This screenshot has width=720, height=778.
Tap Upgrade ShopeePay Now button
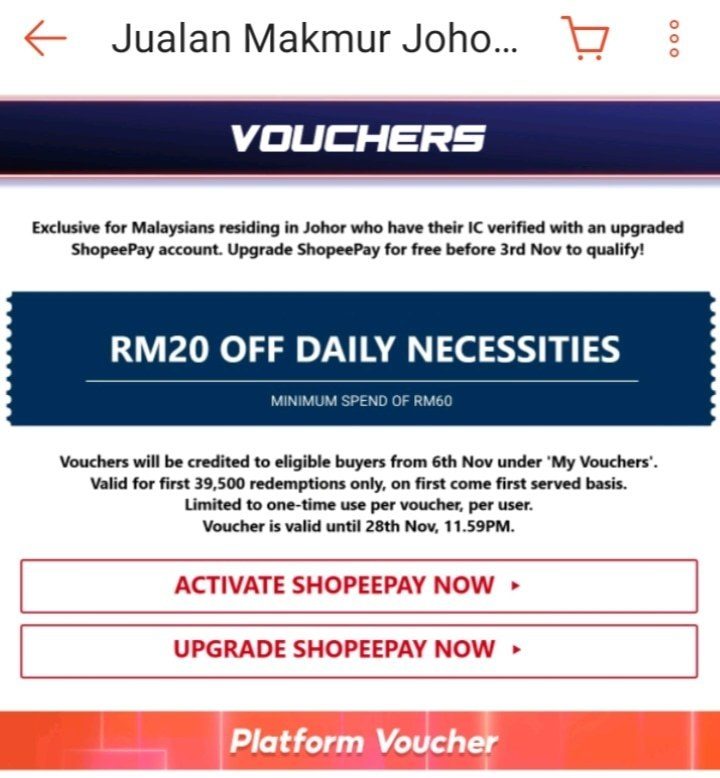click(359, 650)
